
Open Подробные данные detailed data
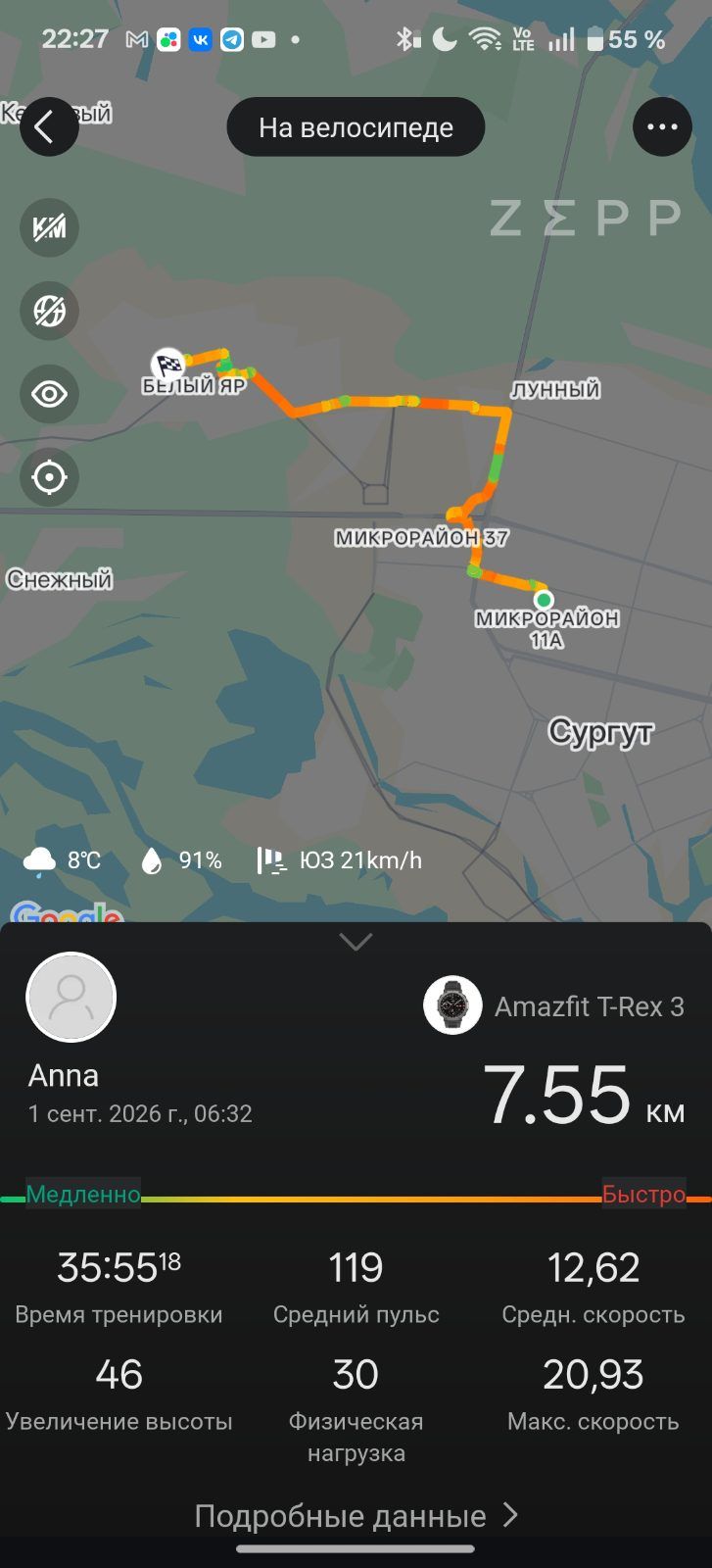coord(356,1516)
